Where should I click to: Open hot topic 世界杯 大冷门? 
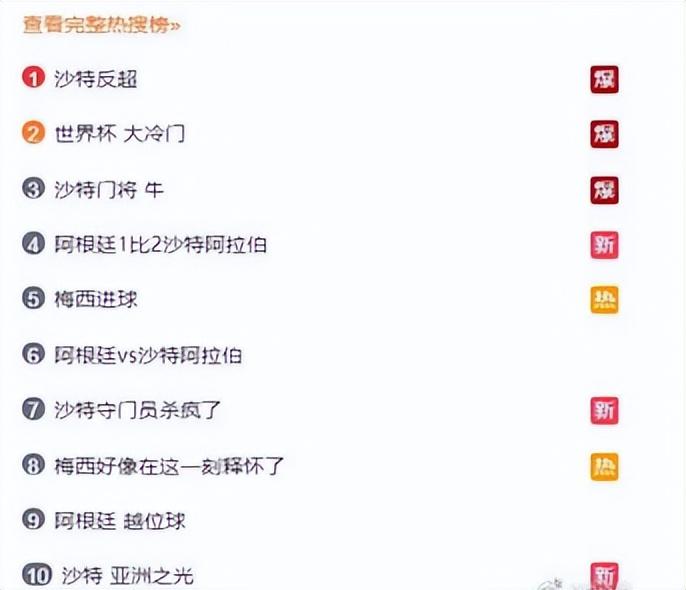coord(119,134)
